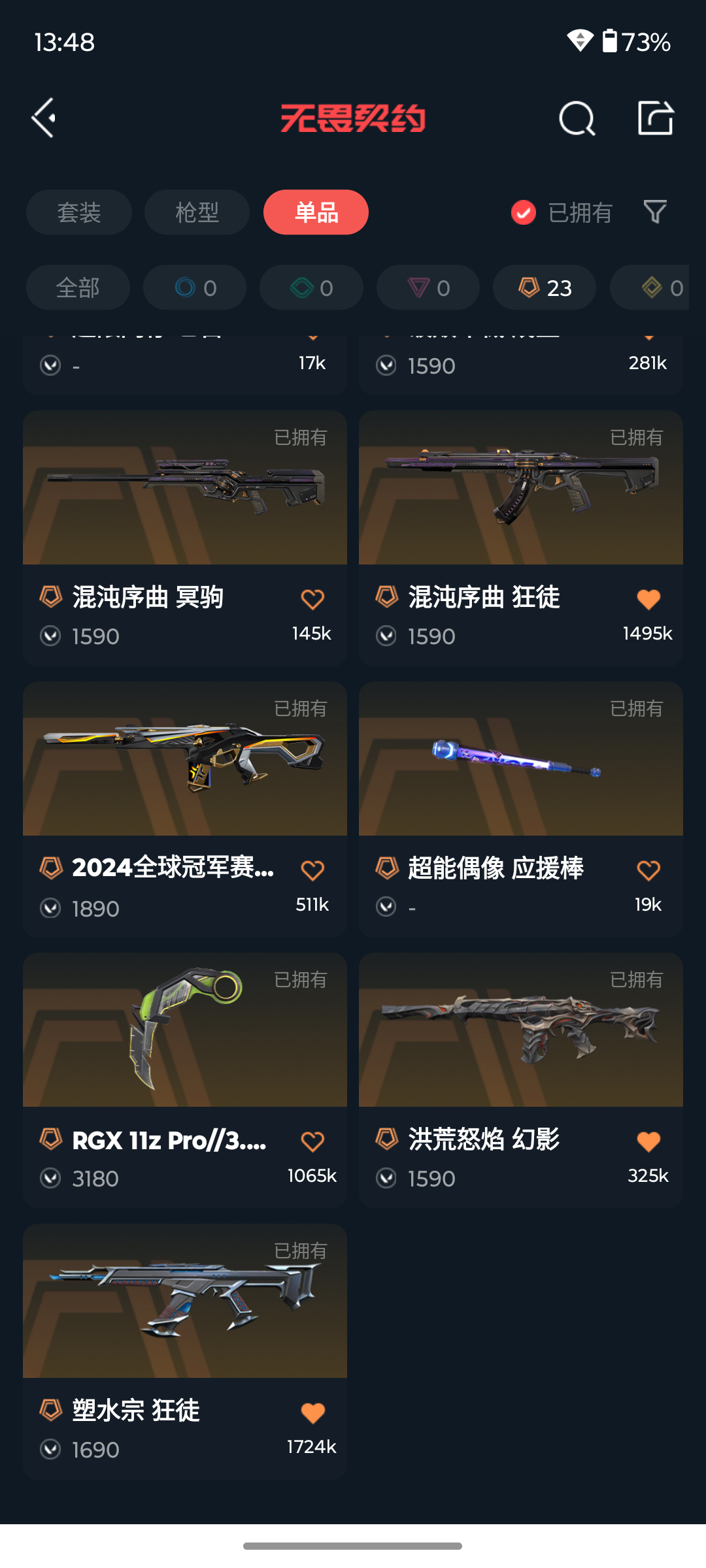Screen dimensions: 706x1568
Task: Open the search icon
Action: [x=577, y=118]
